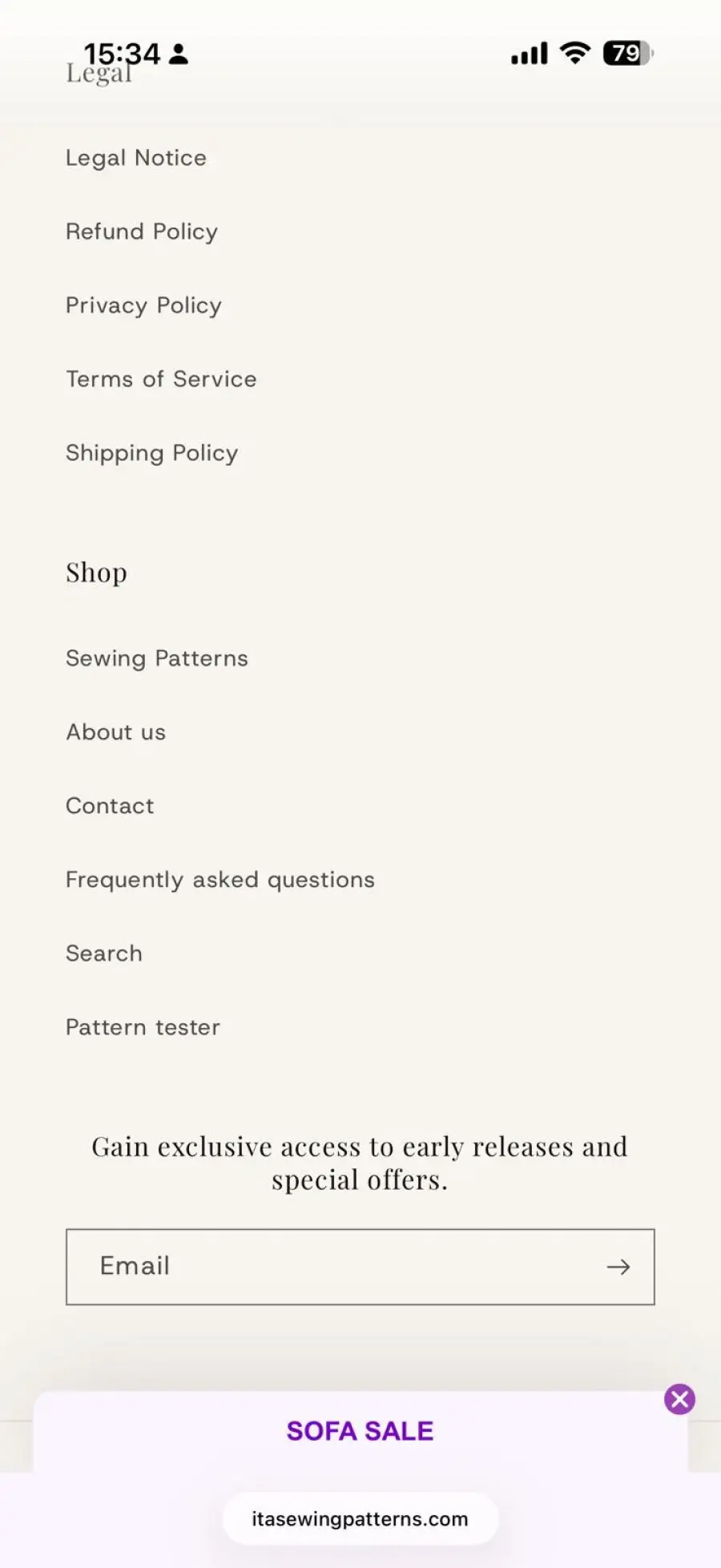Open the About us page
Screen dimensions: 721x1568
pos(116,732)
